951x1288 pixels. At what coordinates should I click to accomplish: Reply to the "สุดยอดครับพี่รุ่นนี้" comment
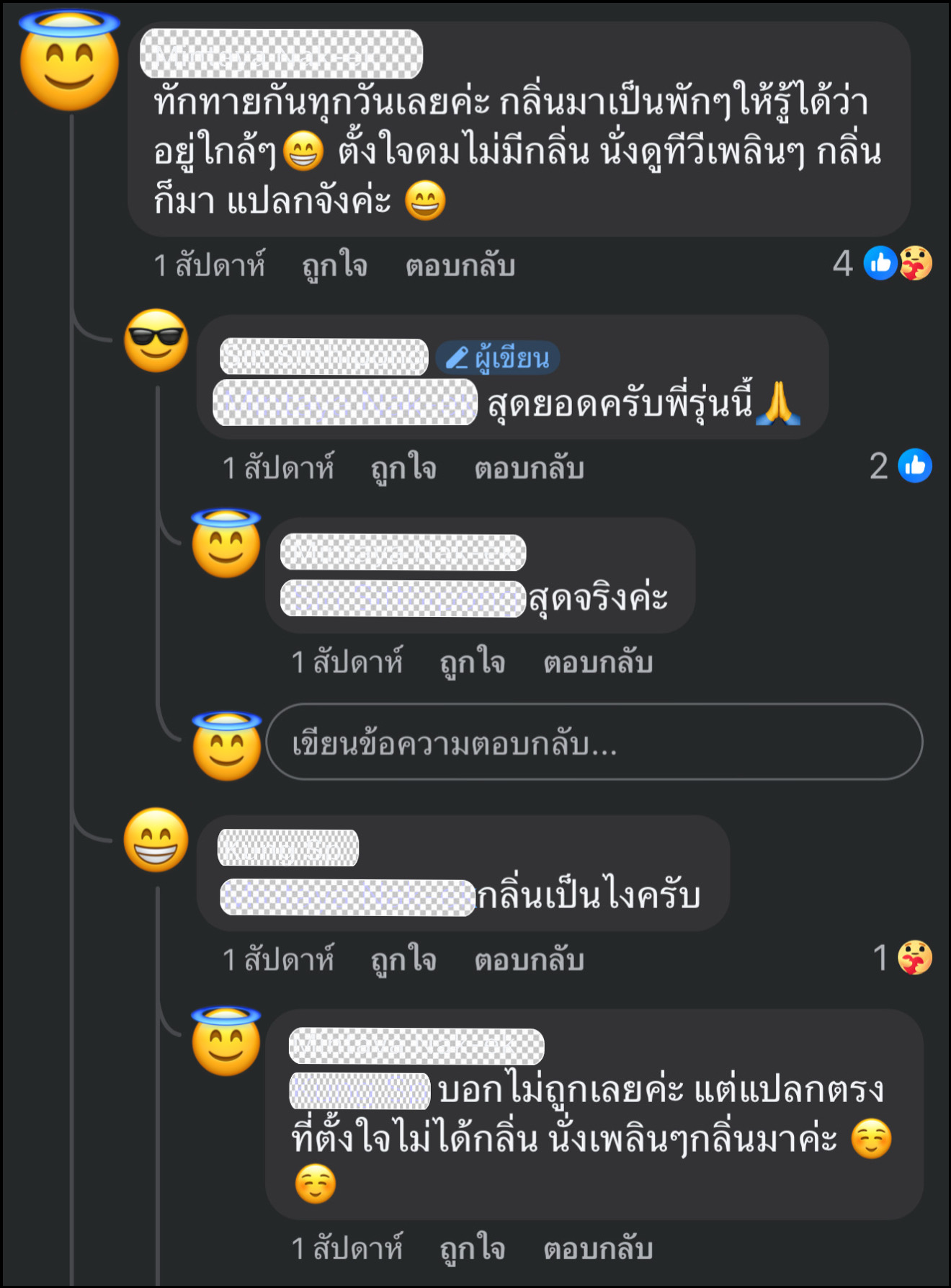point(529,468)
